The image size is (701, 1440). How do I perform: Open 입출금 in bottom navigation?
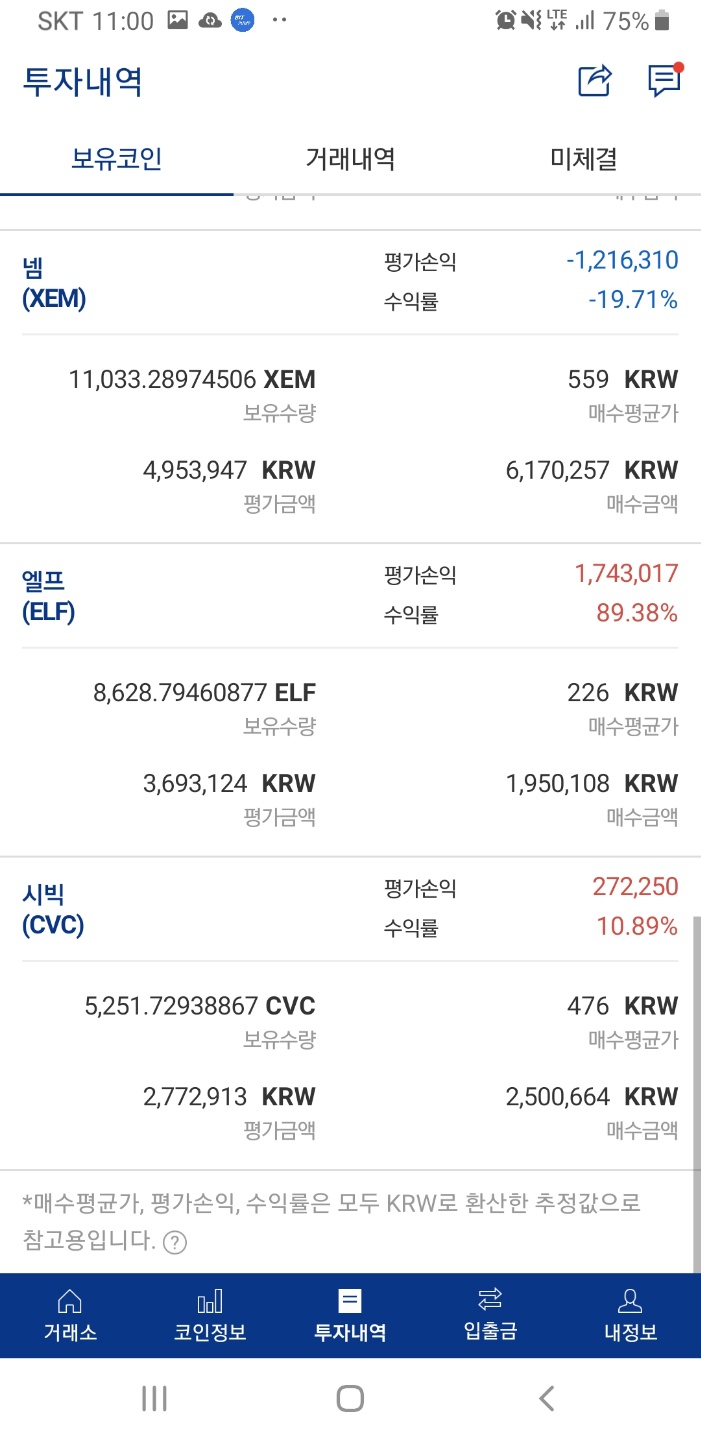point(490,1315)
